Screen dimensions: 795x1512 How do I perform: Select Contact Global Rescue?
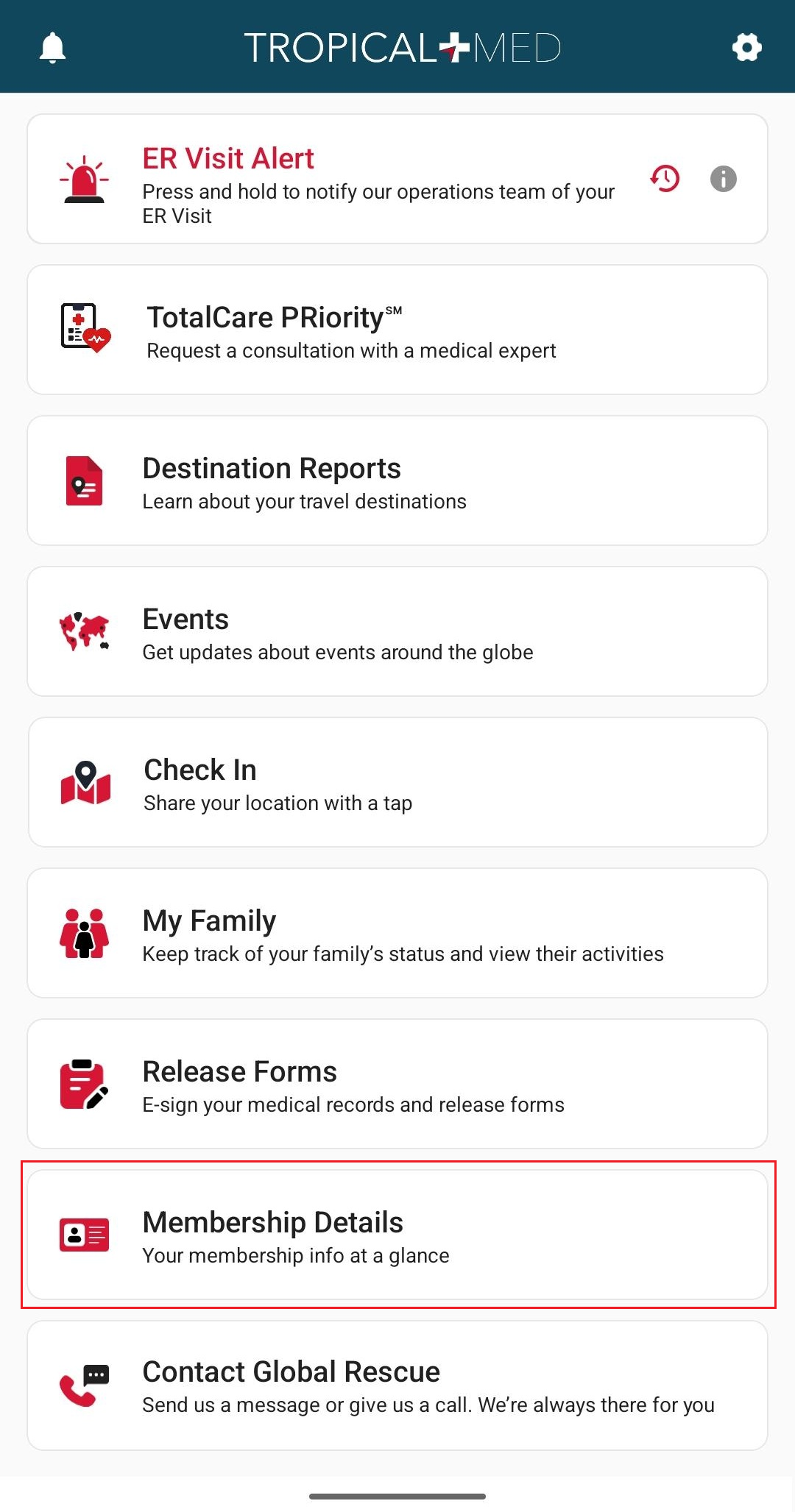pyautogui.click(x=397, y=1385)
